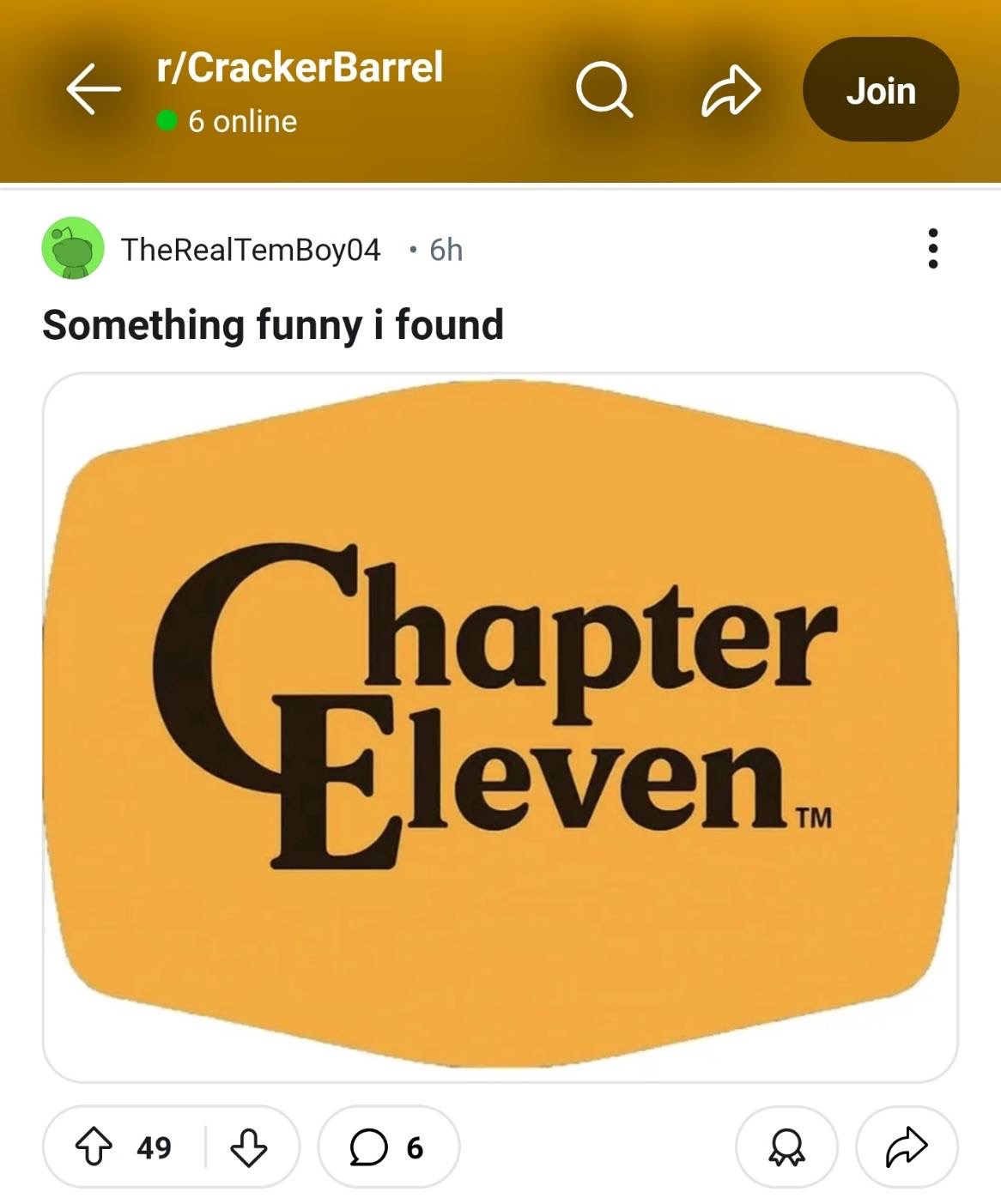Screen dimensions: 1001x1204
Task: Give an award to this post
Action: pos(786,1147)
